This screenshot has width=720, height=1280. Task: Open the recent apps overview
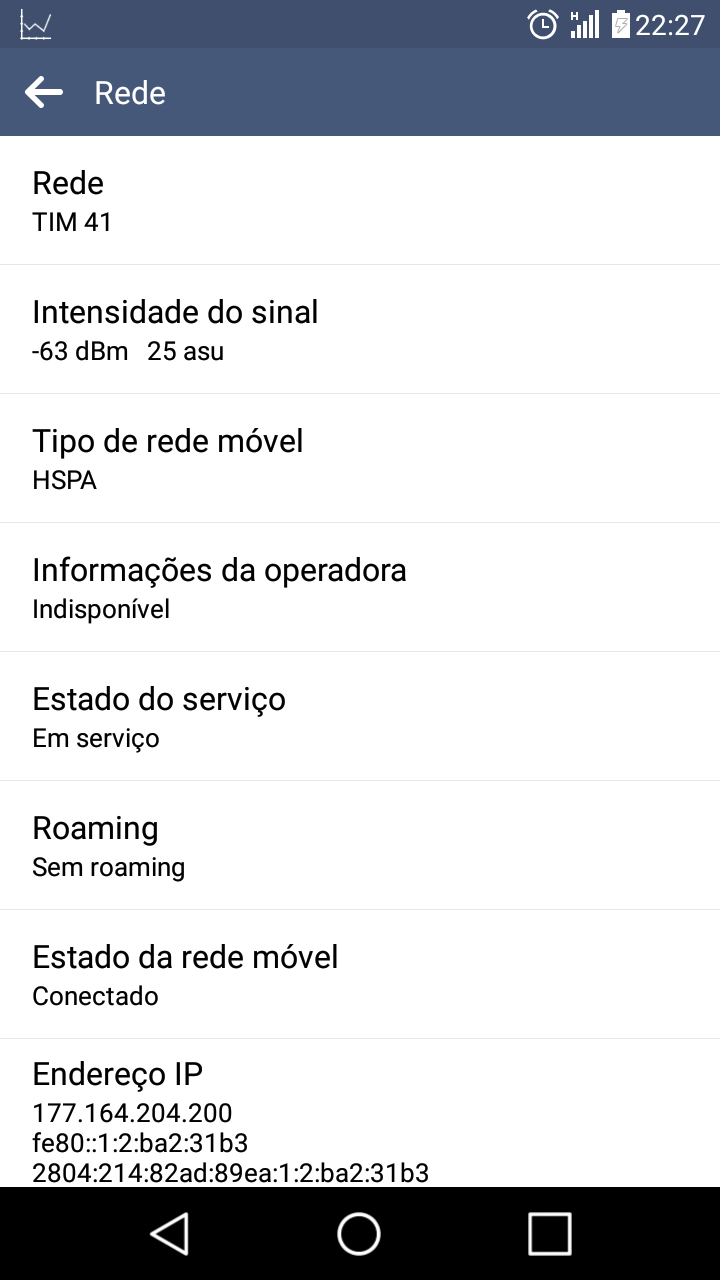[549, 1233]
